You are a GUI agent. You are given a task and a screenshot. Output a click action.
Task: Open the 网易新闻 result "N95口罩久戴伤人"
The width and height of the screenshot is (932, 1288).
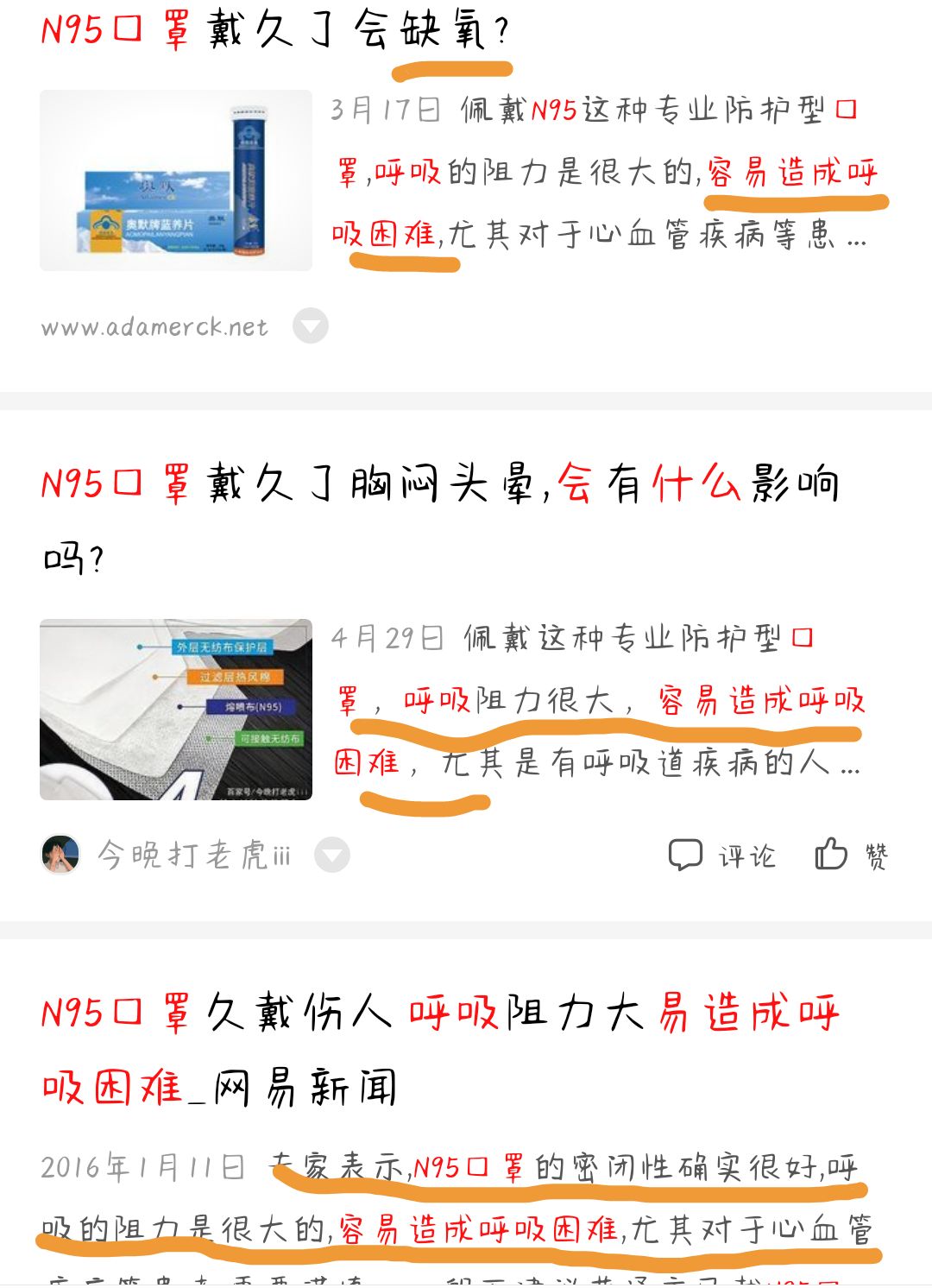point(440,1013)
